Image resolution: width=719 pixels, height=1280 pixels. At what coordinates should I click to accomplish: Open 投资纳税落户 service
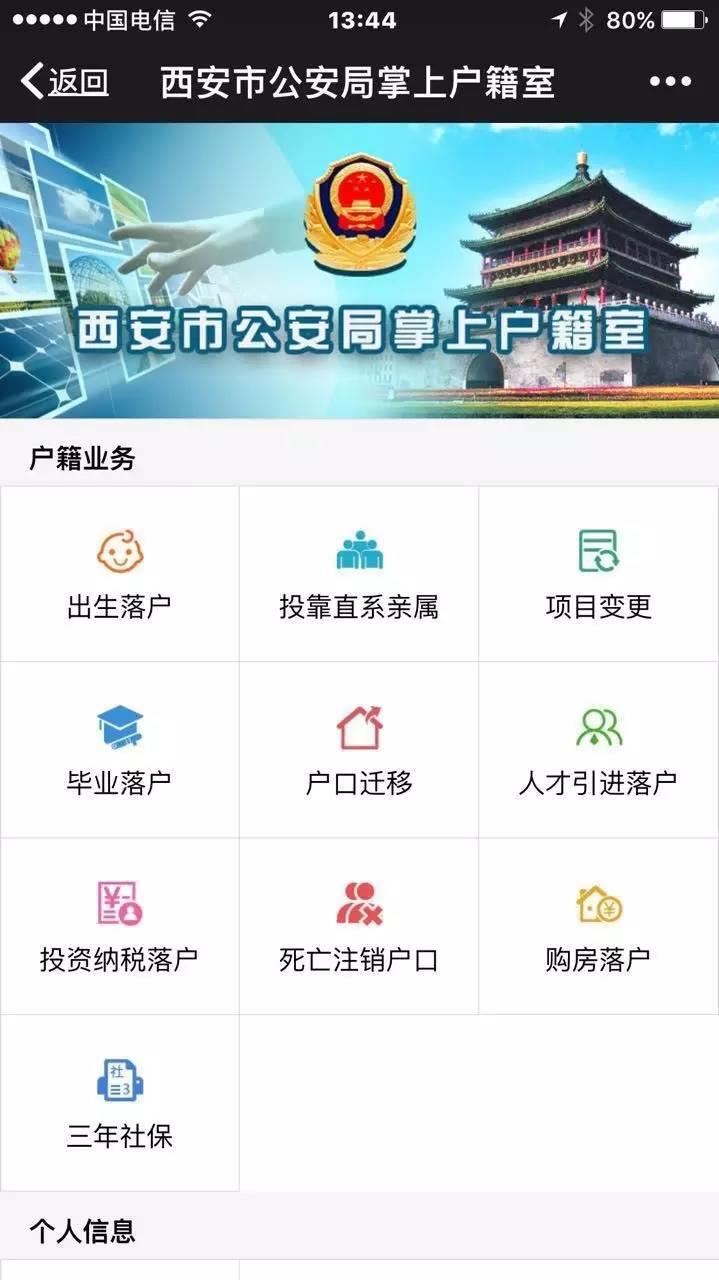tap(120, 927)
